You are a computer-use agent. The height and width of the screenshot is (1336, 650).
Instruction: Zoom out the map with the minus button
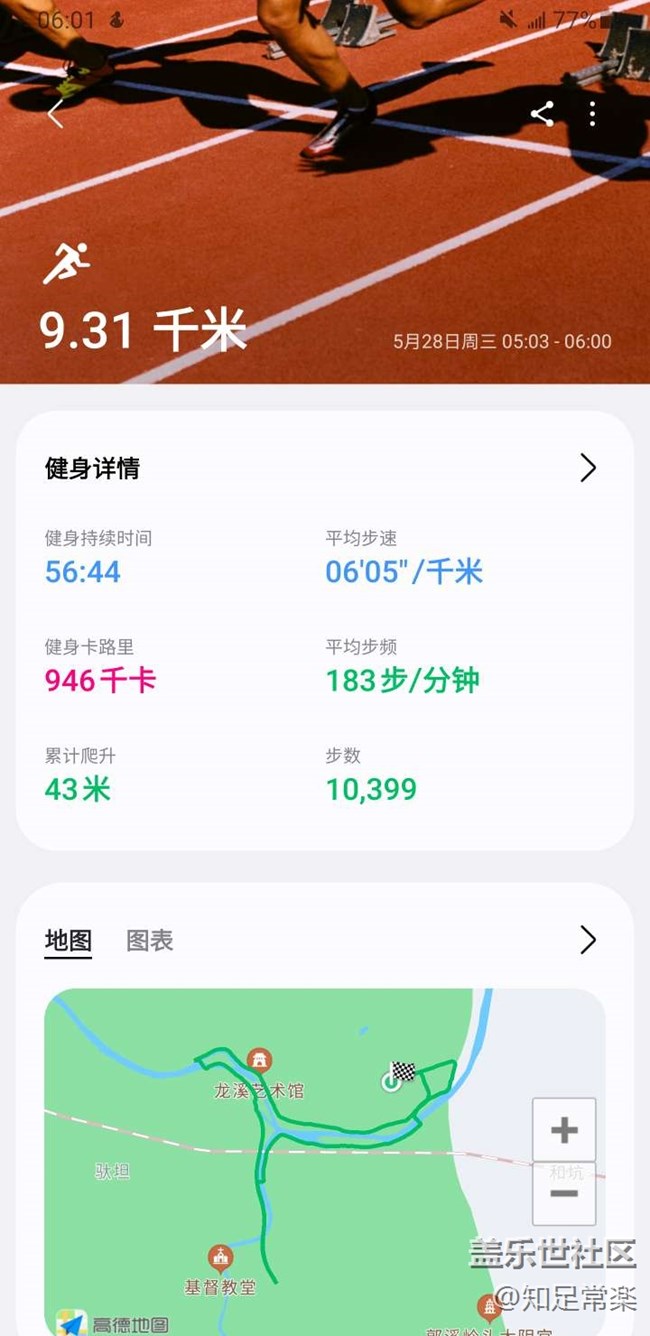pyautogui.click(x=564, y=1194)
